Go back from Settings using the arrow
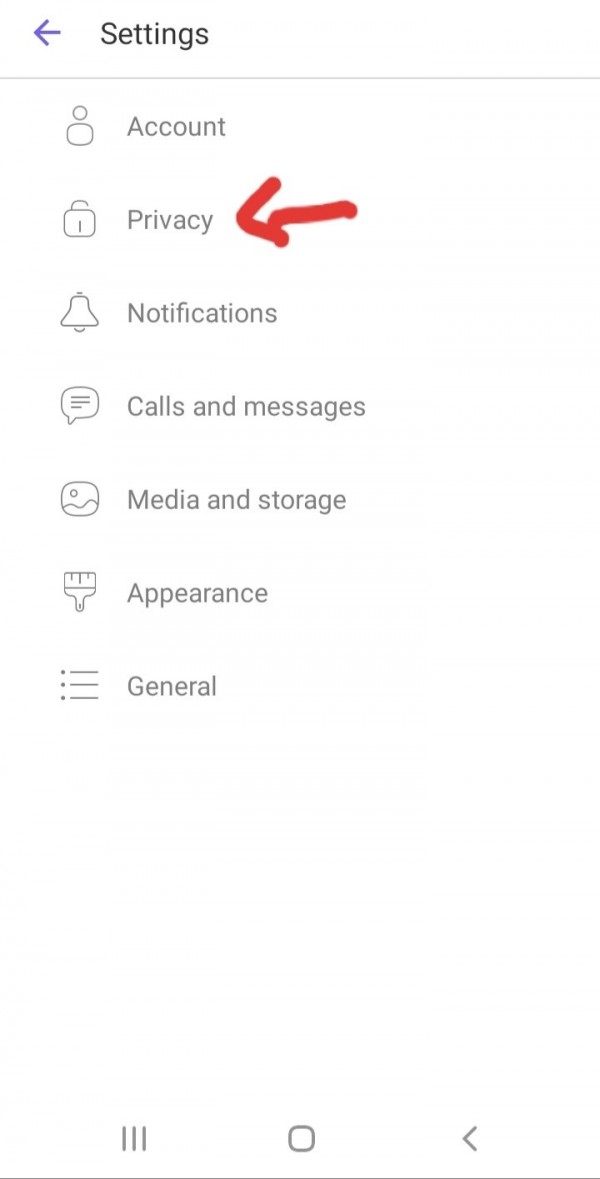The height and width of the screenshot is (1179, 600). (x=47, y=34)
